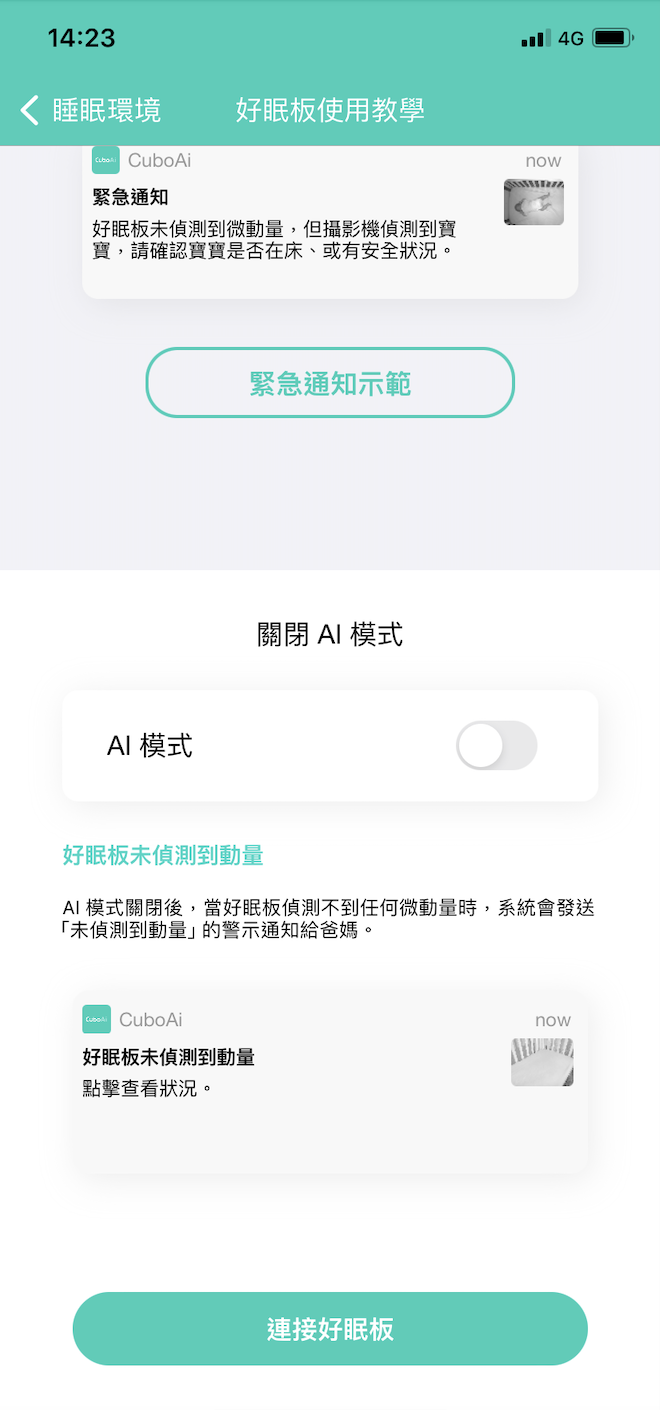Viewport: 660px width, 1410px height.
Task: Toggle the AI 模式 switch
Action: click(496, 746)
